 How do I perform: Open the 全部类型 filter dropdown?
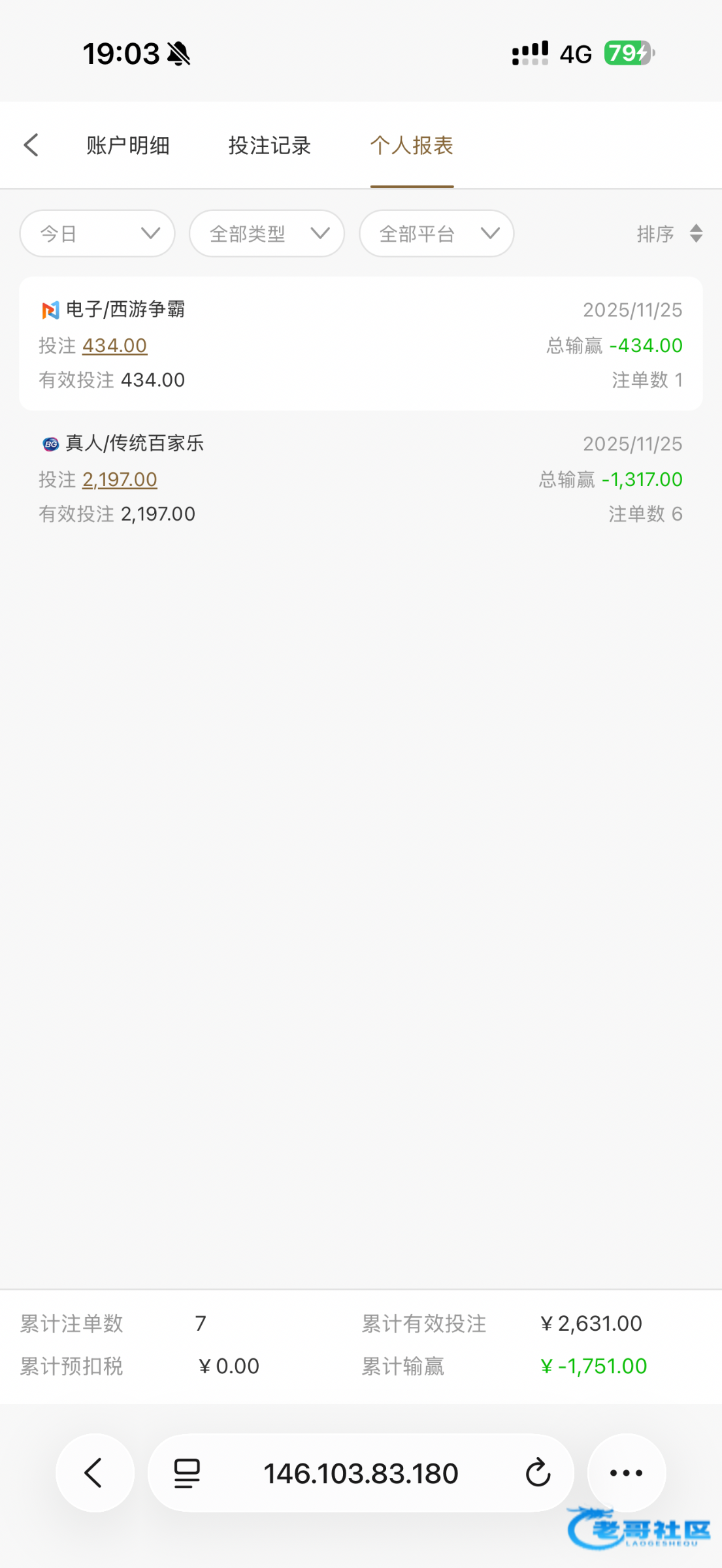click(267, 233)
